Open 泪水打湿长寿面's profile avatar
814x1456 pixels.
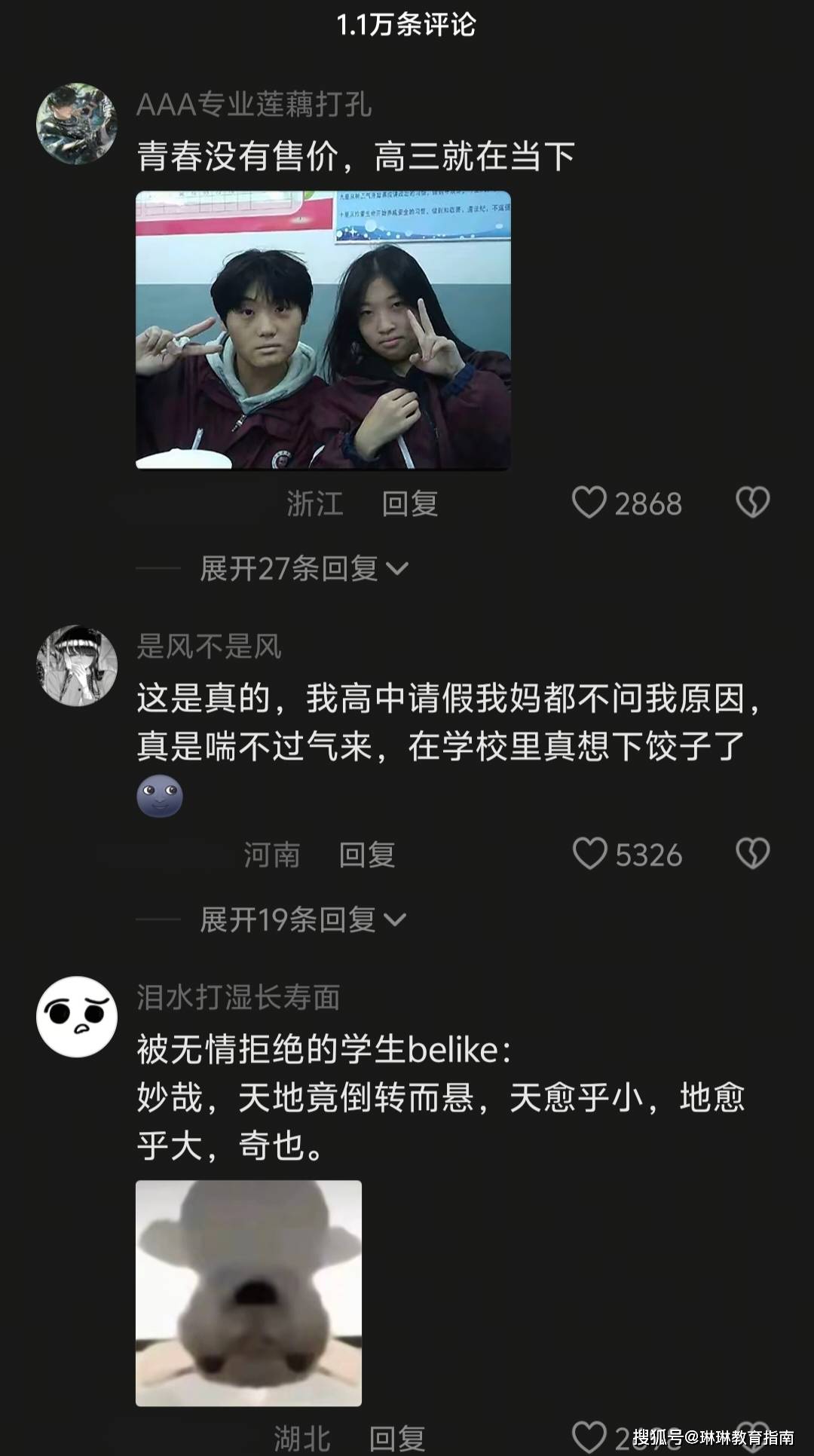coord(76,1017)
